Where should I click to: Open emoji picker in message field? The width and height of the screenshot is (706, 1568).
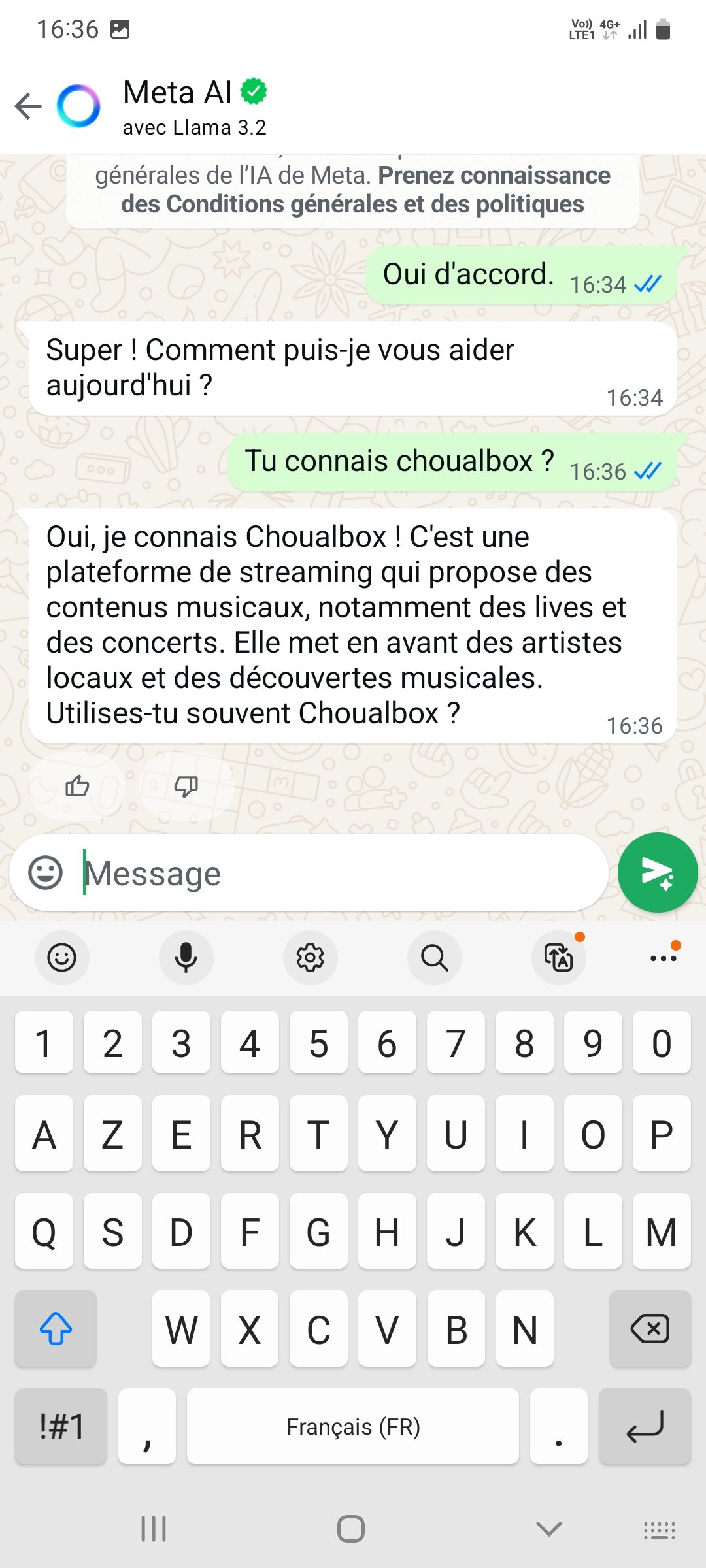(45, 873)
